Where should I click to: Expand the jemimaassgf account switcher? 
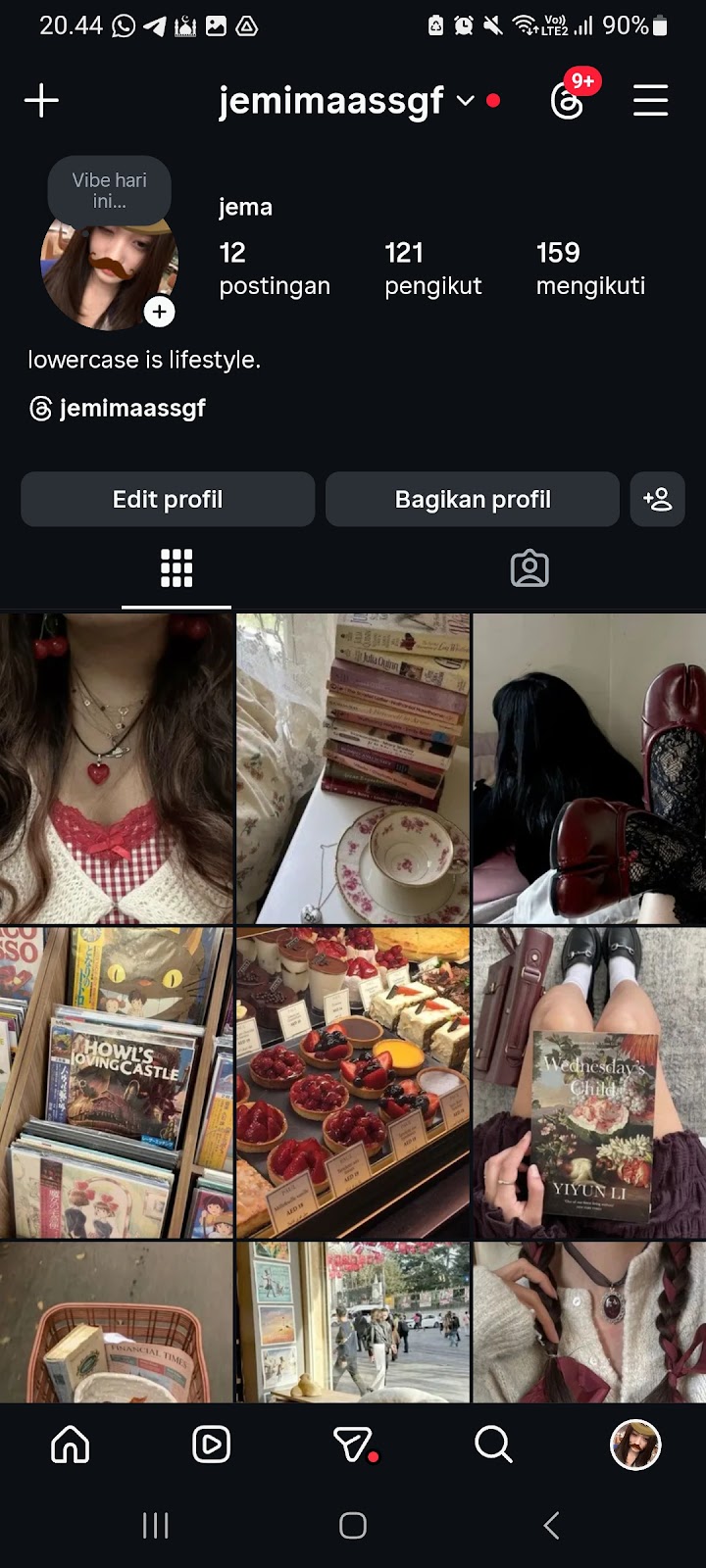[x=466, y=100]
